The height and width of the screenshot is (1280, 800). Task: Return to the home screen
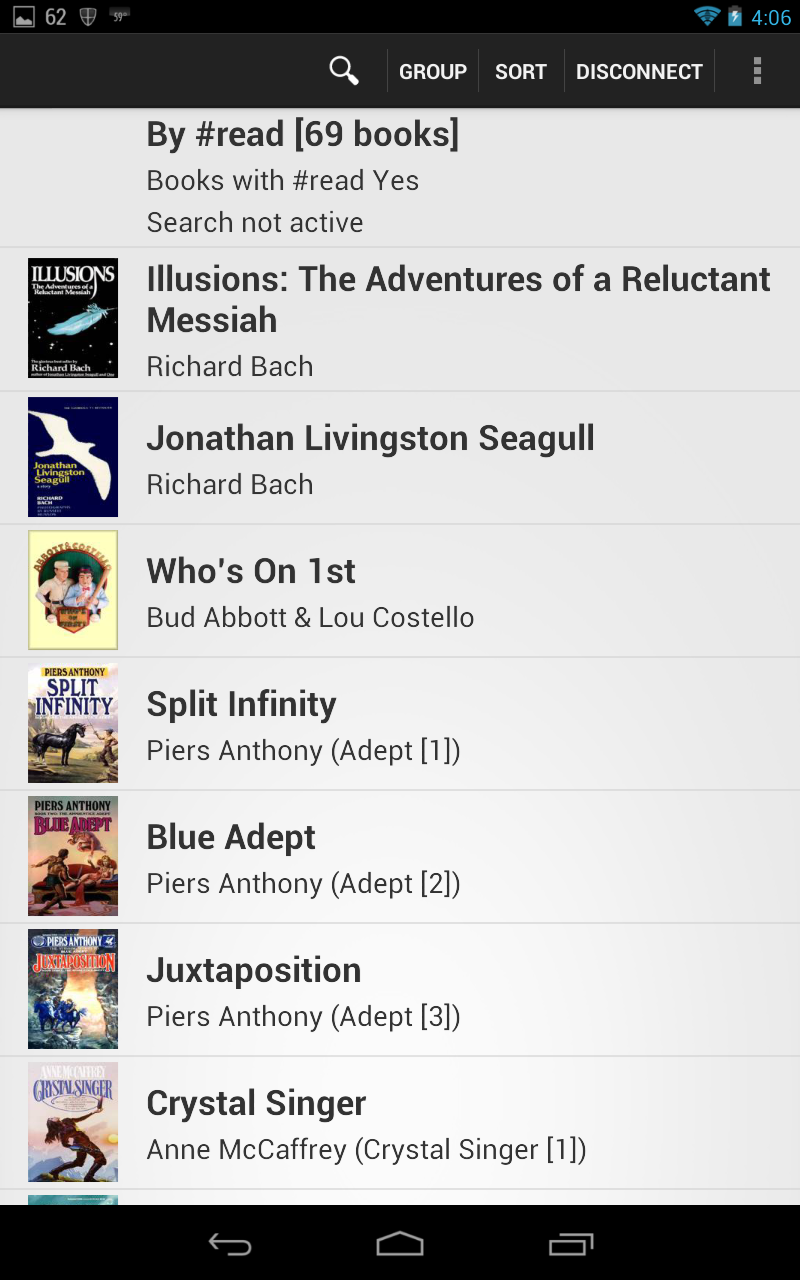(400, 1244)
